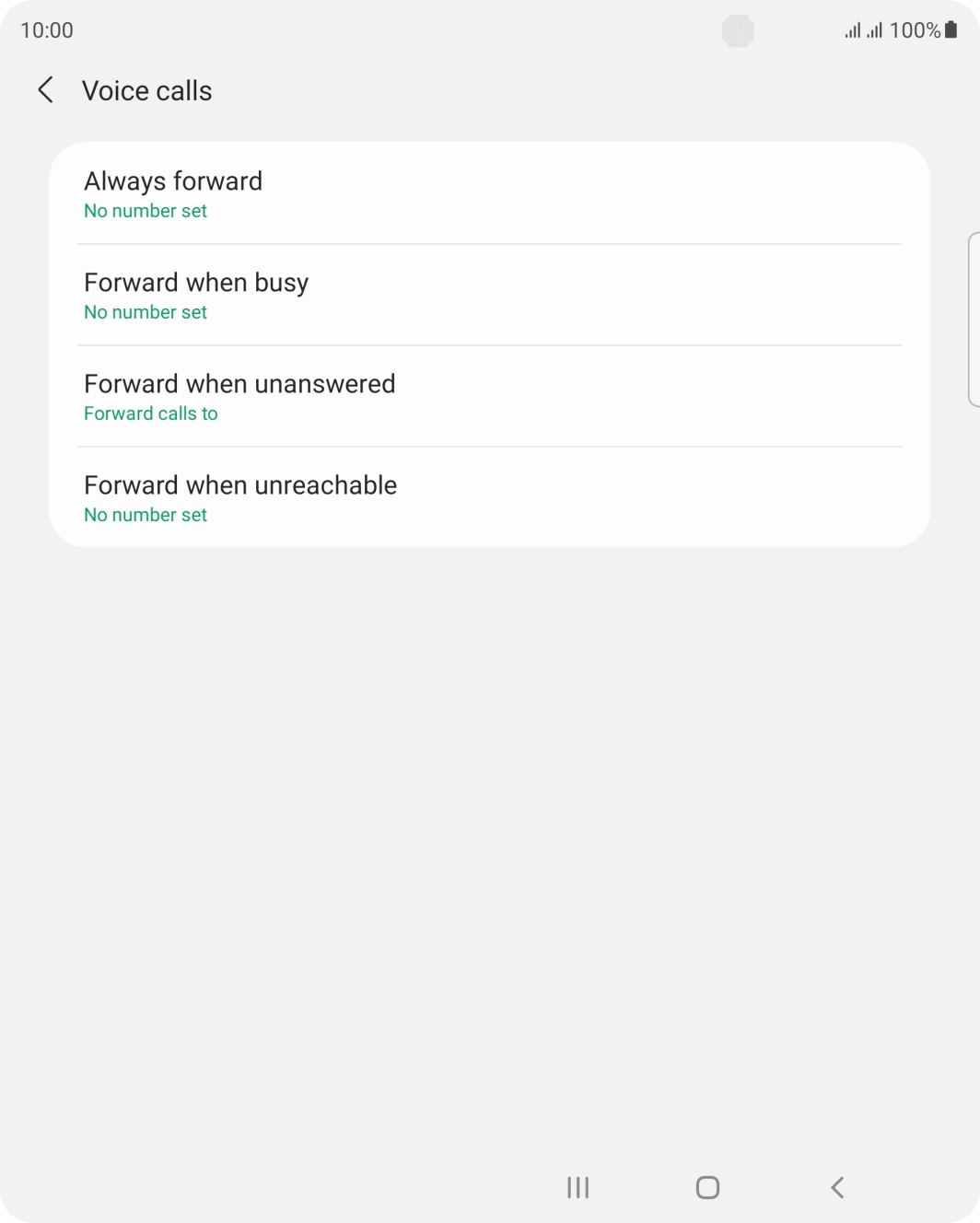This screenshot has width=980, height=1223.
Task: Tap No number set under Forward when unreachable
Action: [x=145, y=515]
